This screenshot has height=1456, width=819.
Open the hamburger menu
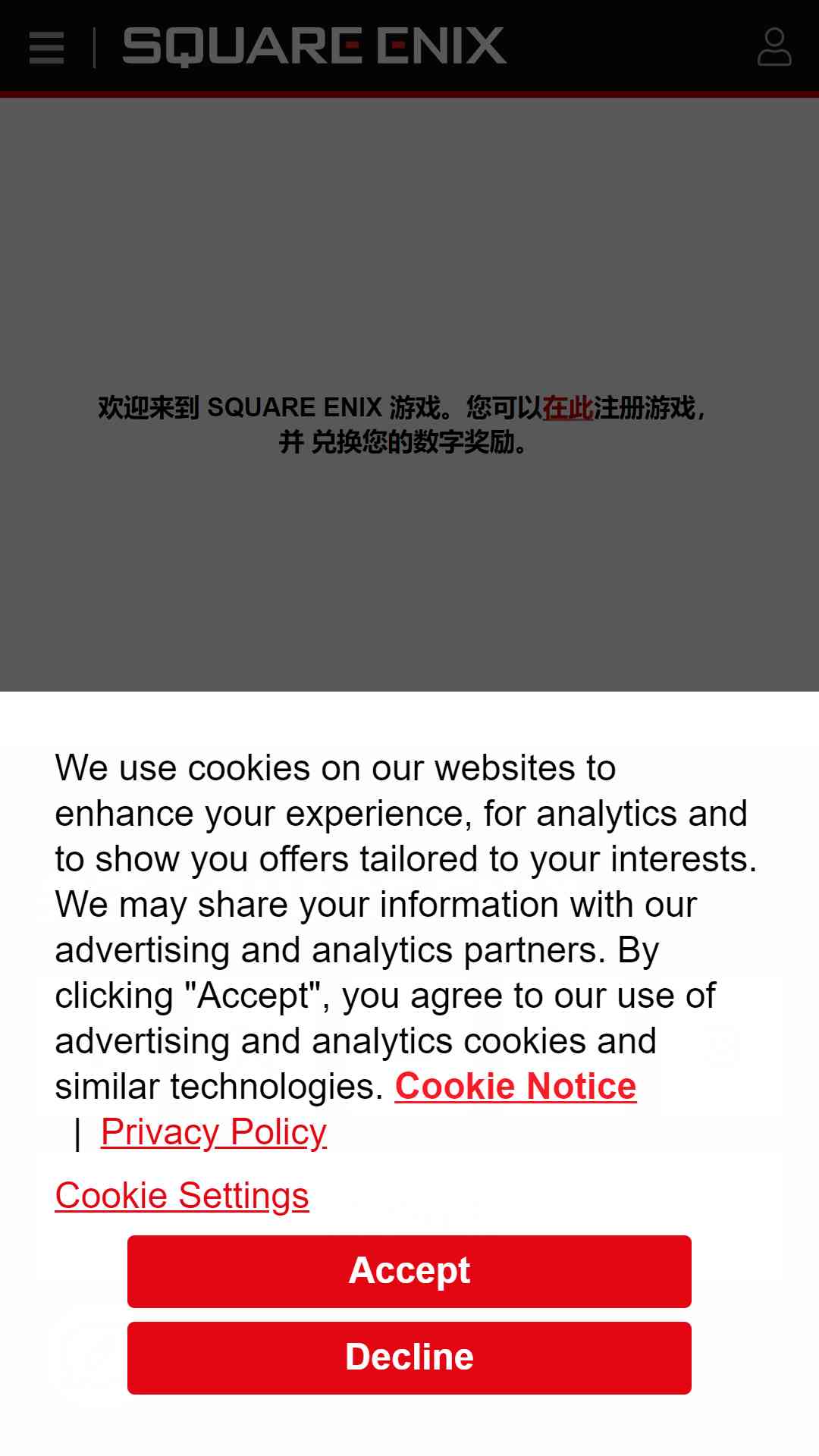pyautogui.click(x=46, y=47)
